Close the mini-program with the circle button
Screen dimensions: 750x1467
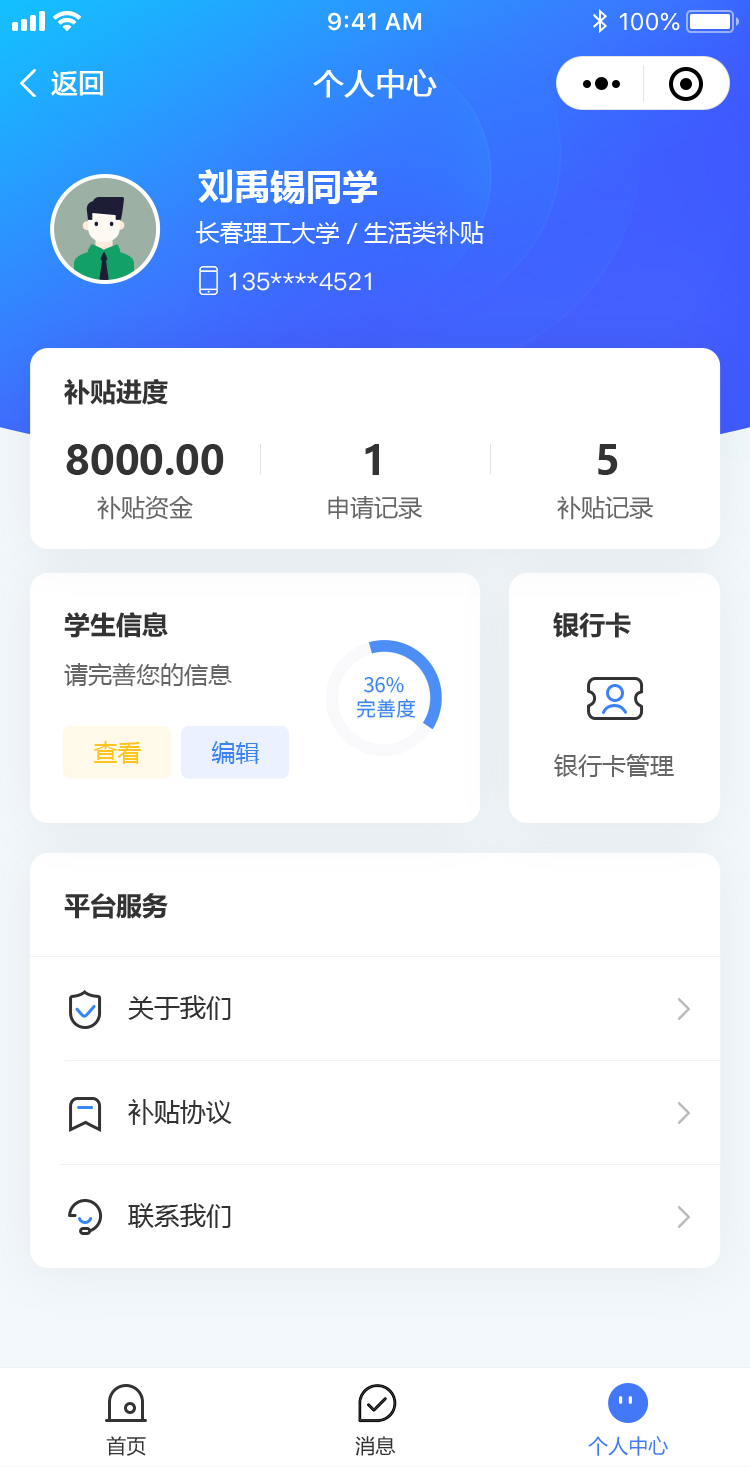click(685, 83)
